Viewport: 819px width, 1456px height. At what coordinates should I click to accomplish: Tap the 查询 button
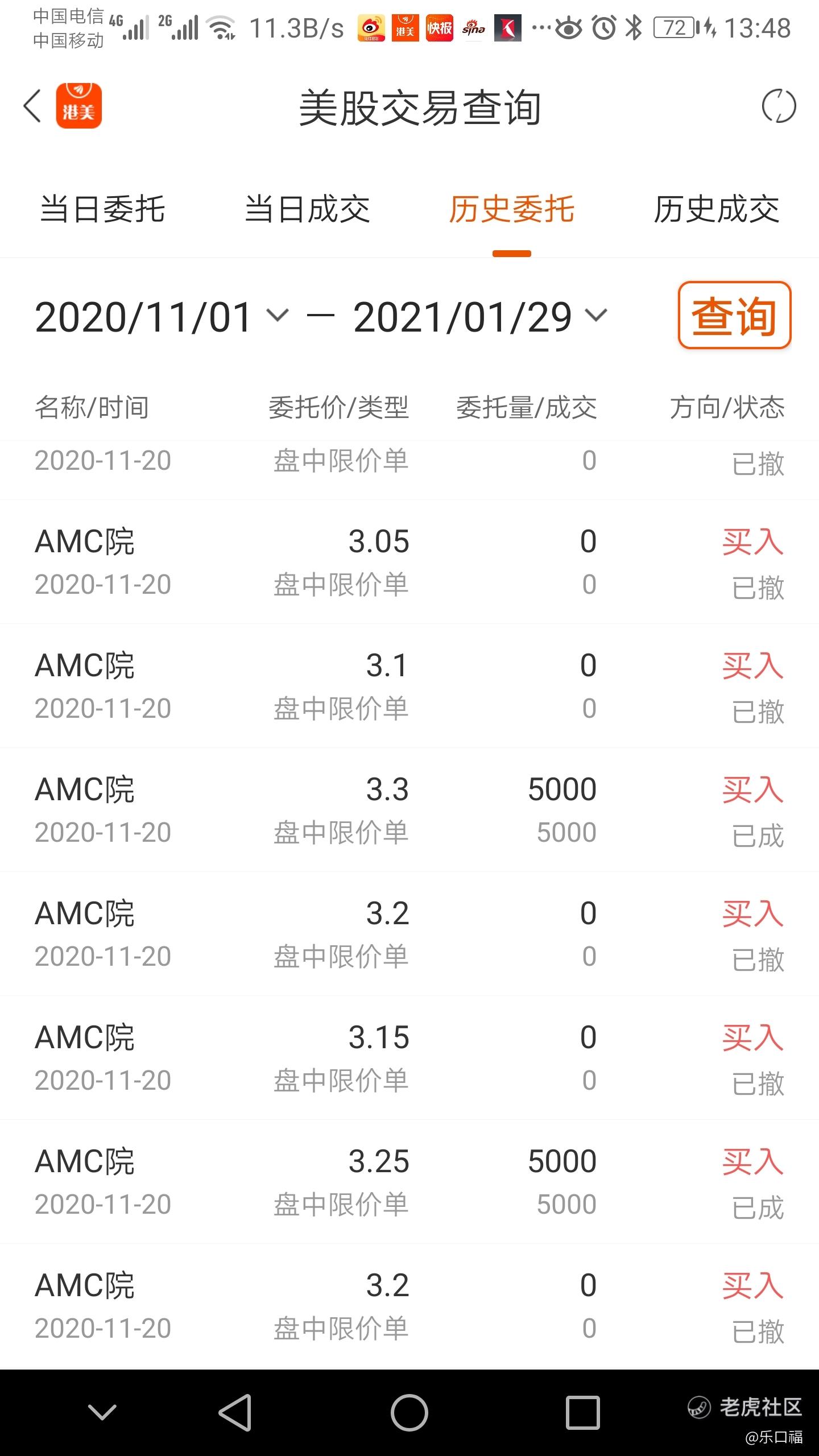(734, 315)
